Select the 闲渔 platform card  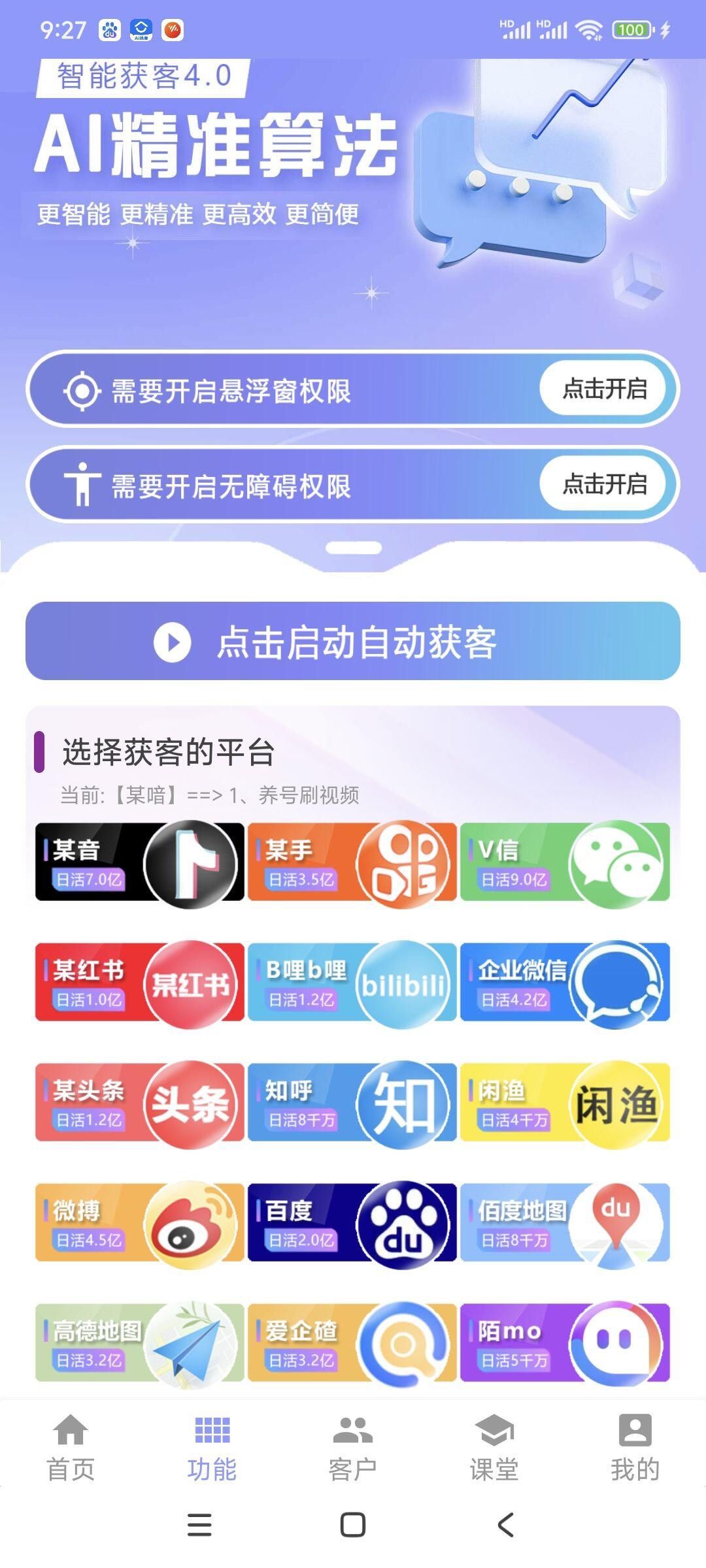[x=565, y=1103]
